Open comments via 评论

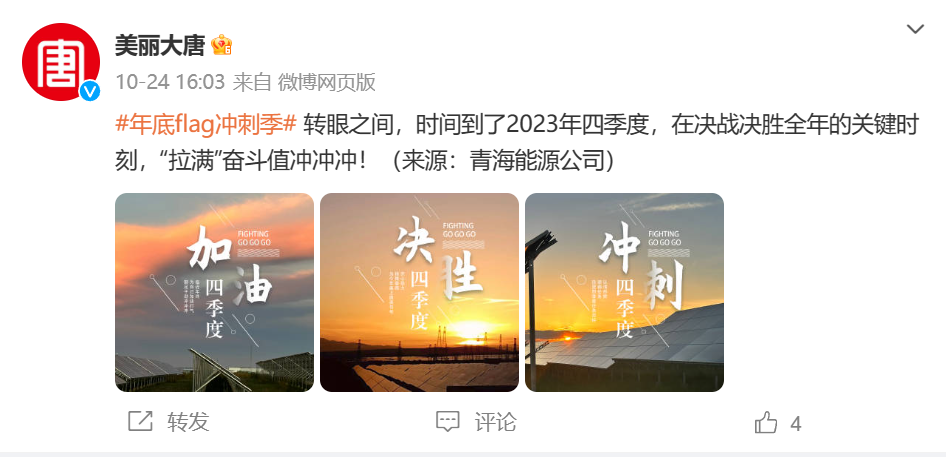pos(476,422)
